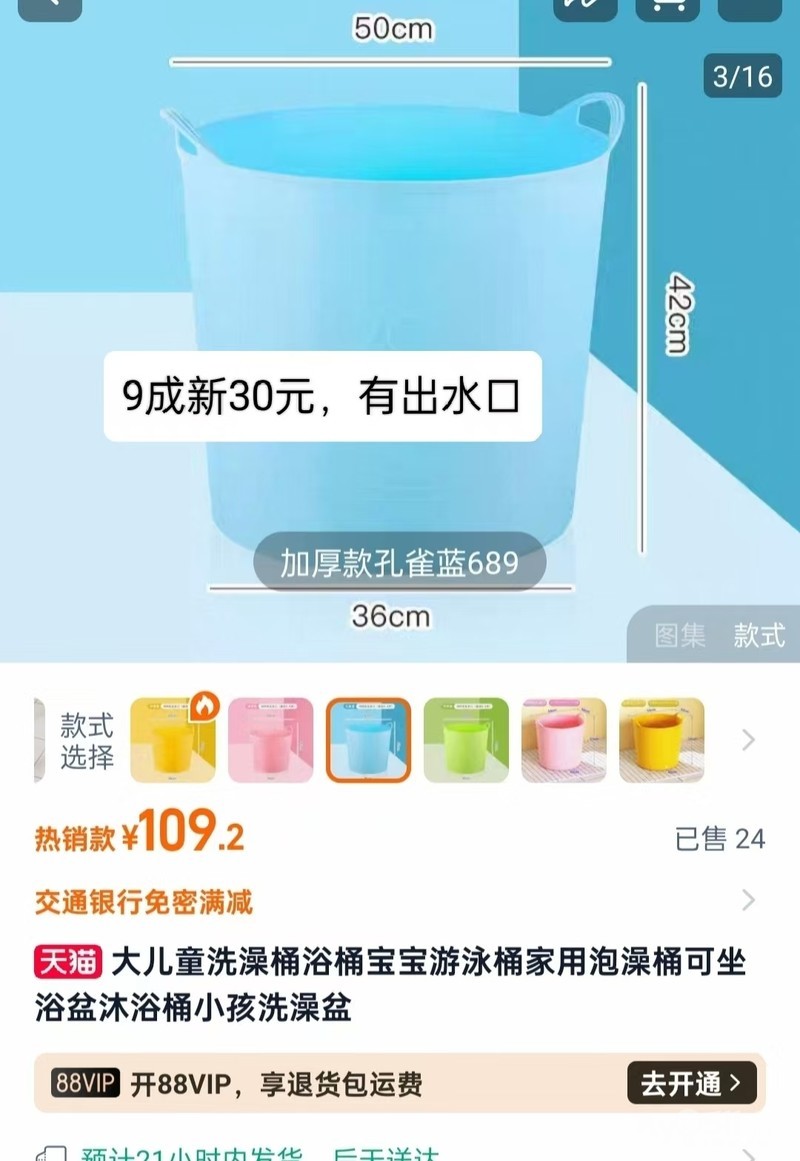Tap 去开通 to activate 88VIP
The image size is (800, 1161).
[x=691, y=1083]
